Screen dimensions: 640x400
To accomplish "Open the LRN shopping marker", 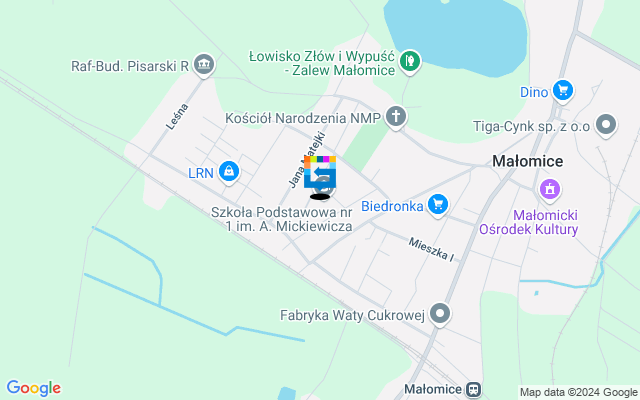I will point(230,172).
